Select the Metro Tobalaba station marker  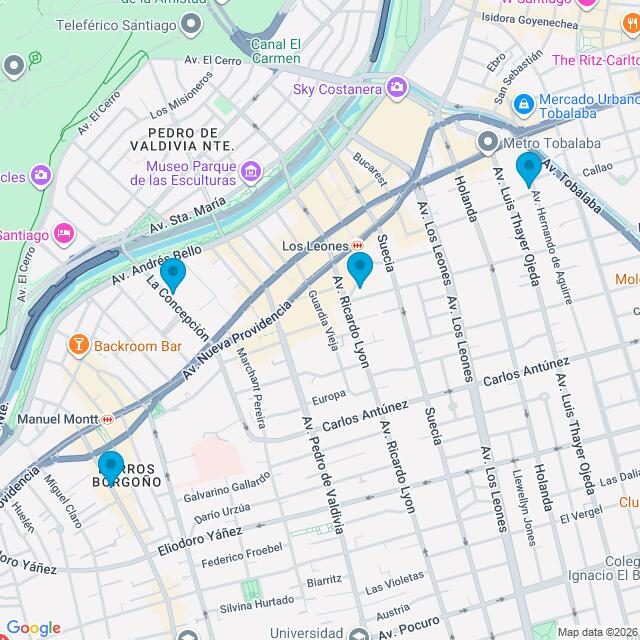[488, 142]
